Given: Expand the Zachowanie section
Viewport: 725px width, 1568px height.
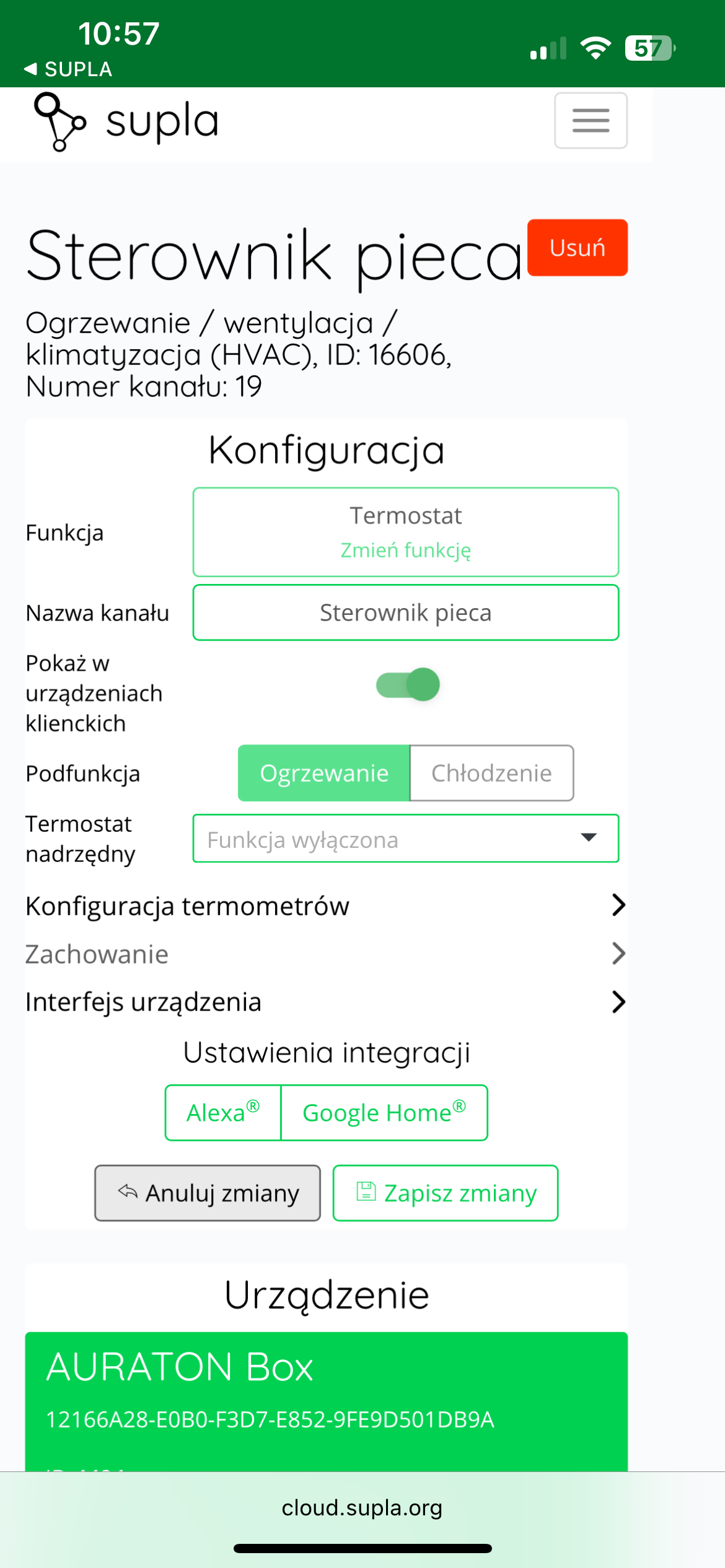Looking at the screenshot, I should click(x=326, y=954).
